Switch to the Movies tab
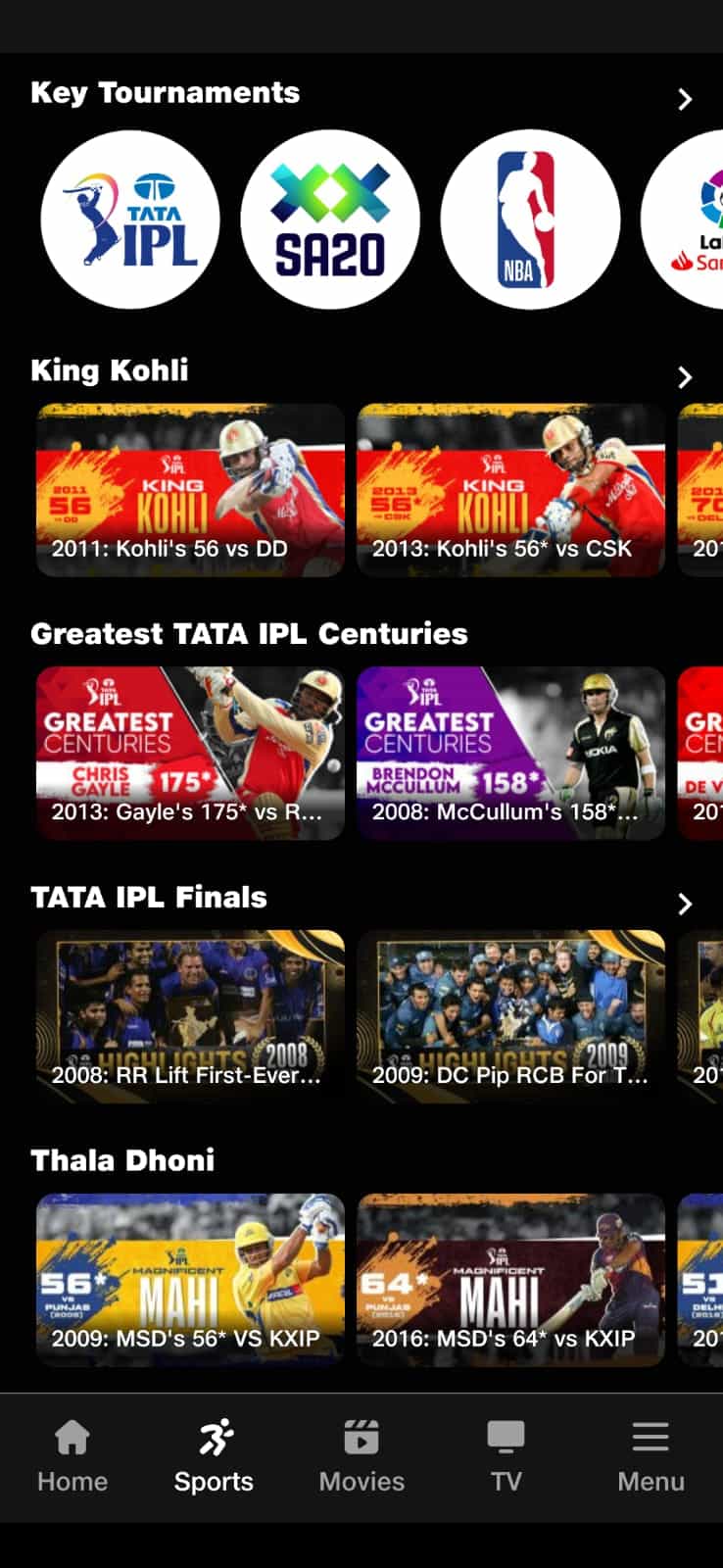This screenshot has width=723, height=1568. click(x=361, y=1456)
